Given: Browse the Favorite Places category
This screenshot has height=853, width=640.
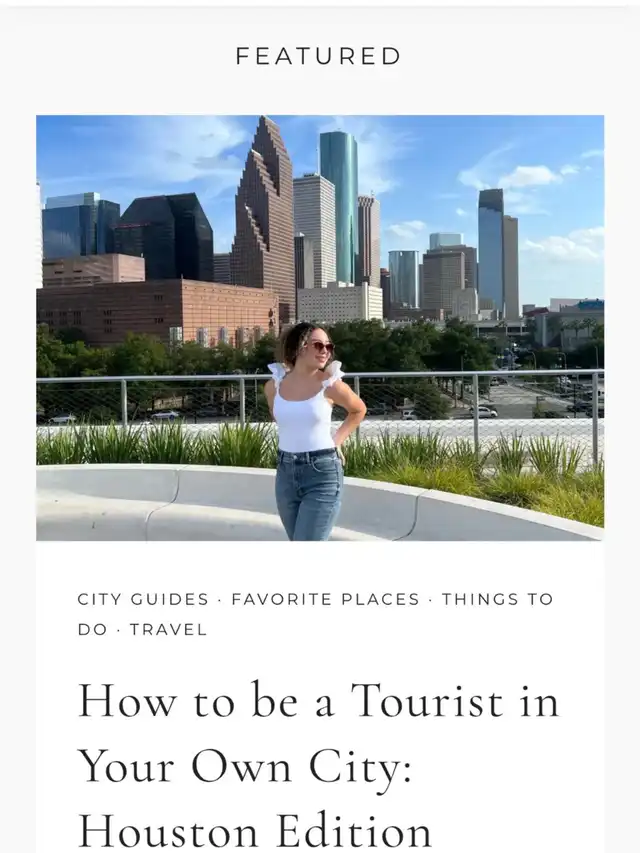Looking at the screenshot, I should point(325,599).
